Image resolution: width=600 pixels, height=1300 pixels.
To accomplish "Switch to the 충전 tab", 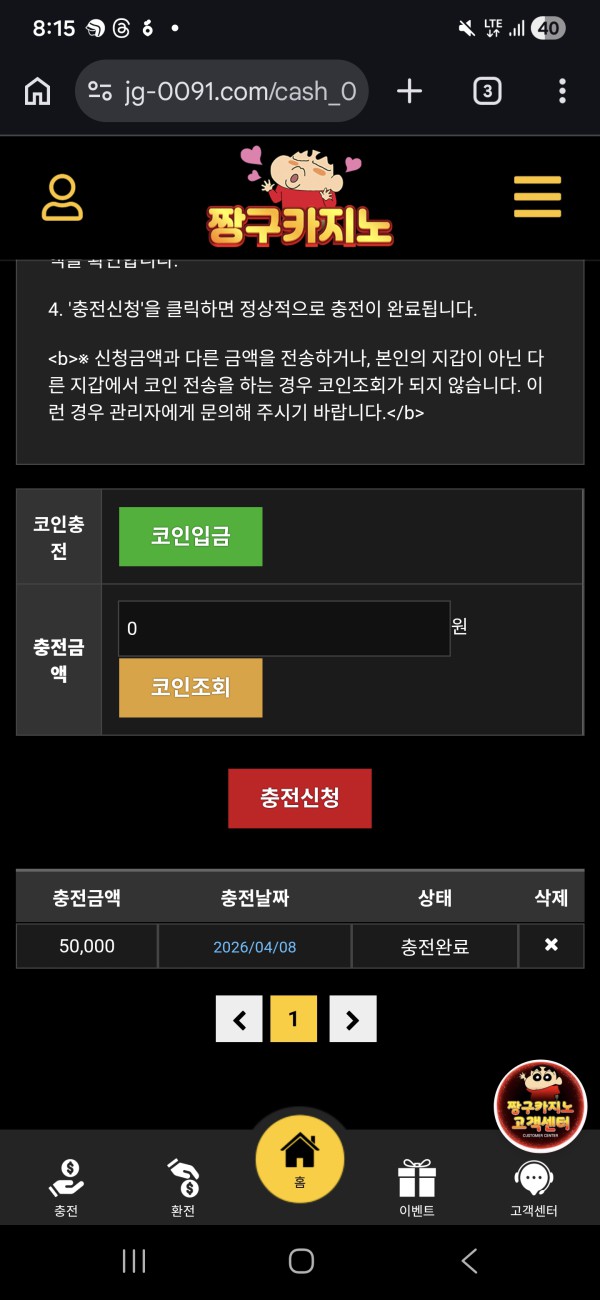I will click(x=66, y=1187).
